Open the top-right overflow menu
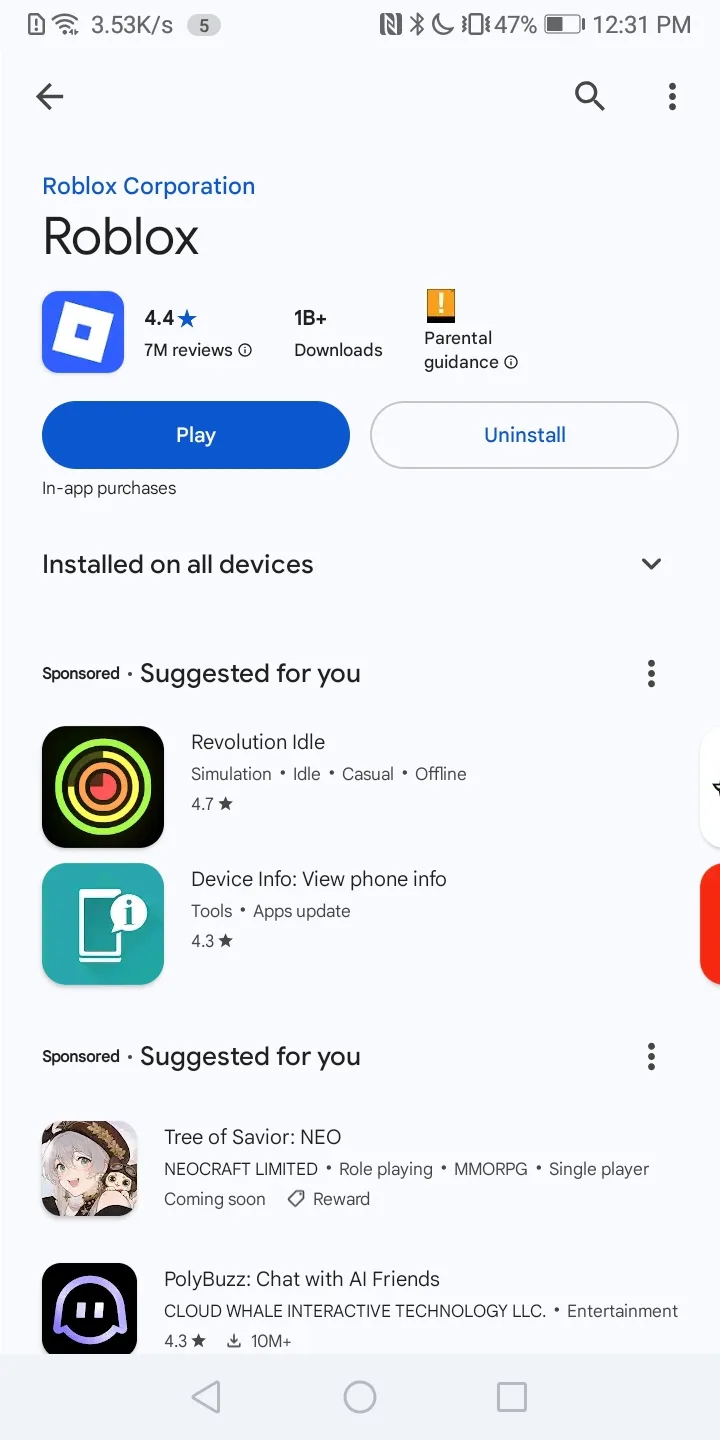This screenshot has width=720, height=1440. (x=672, y=96)
